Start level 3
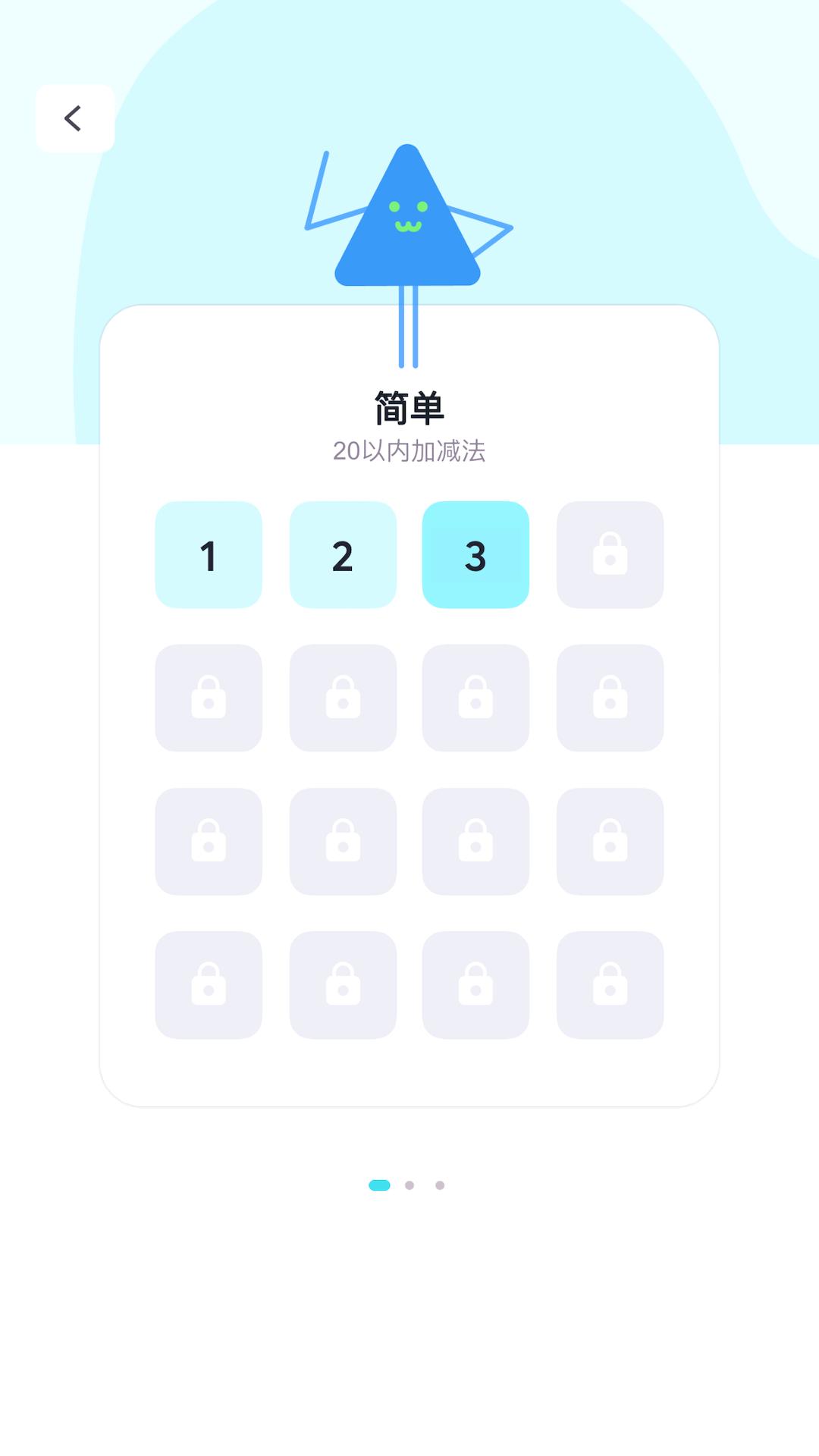 pos(475,555)
